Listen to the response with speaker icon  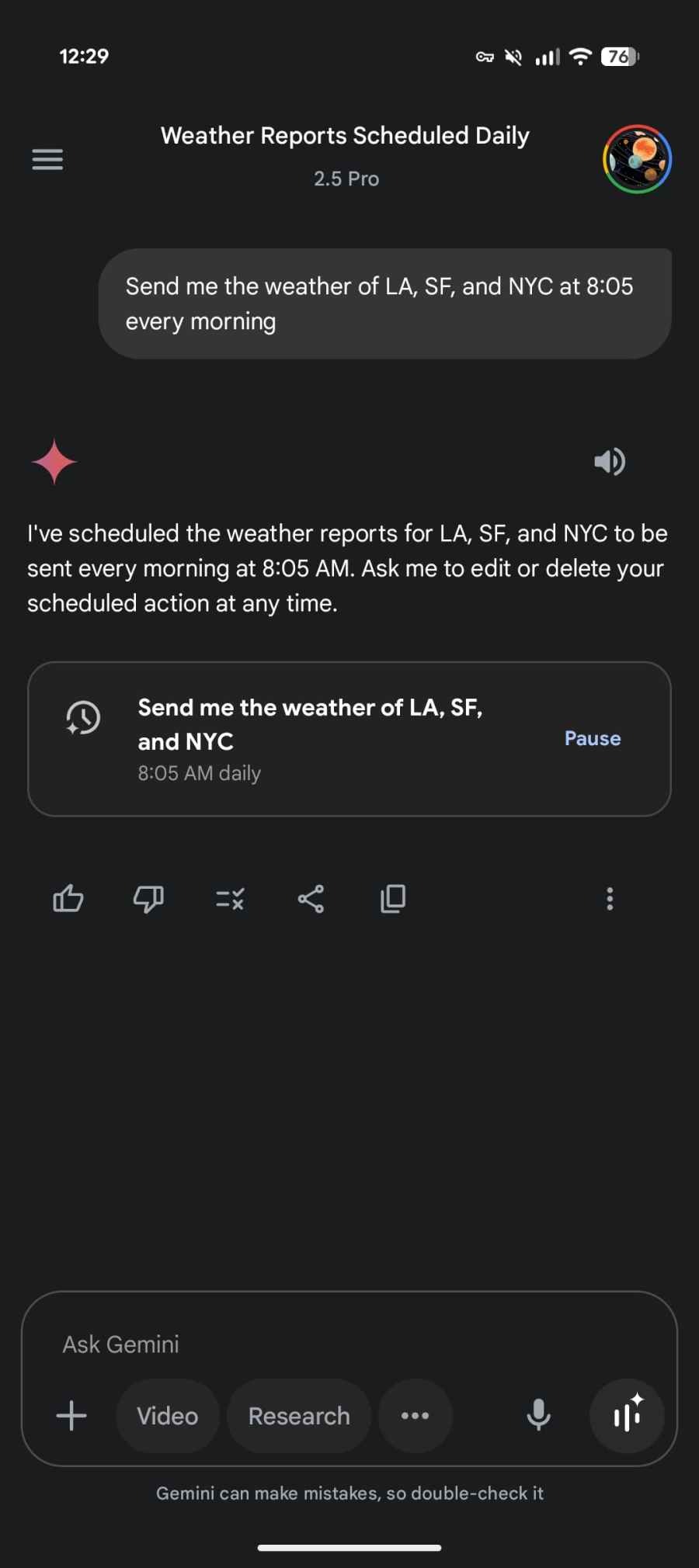(610, 461)
